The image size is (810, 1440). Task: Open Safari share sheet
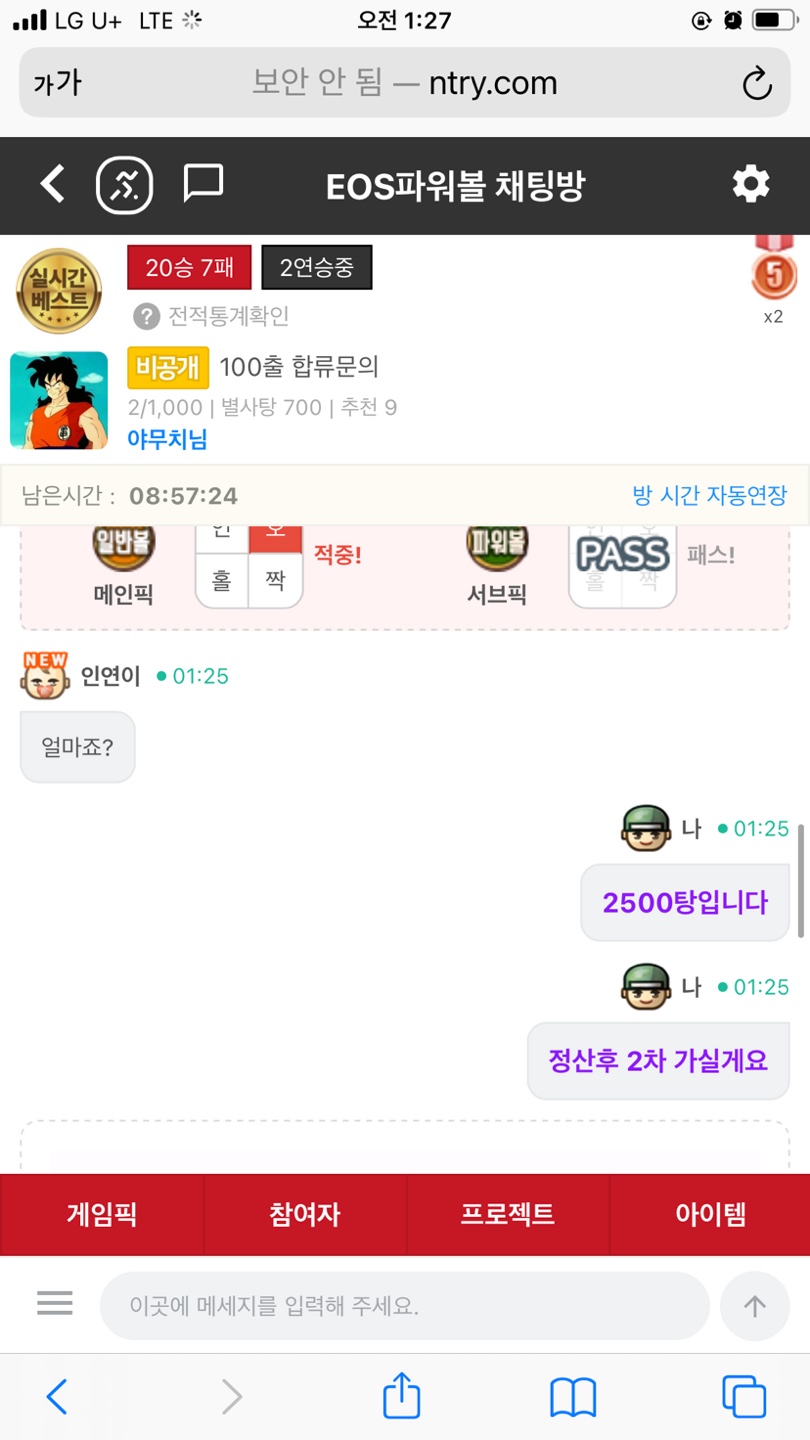pyautogui.click(x=402, y=1396)
